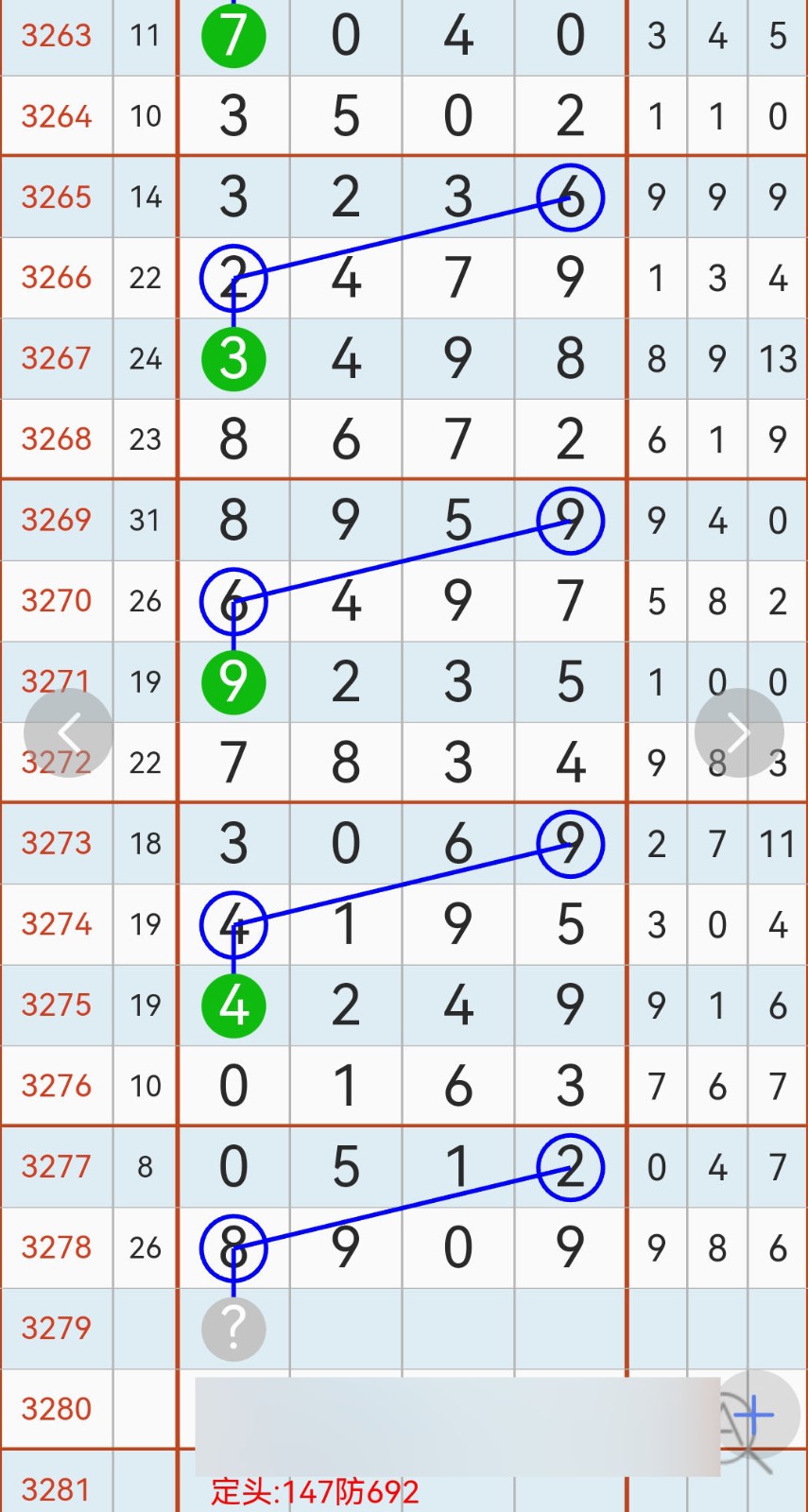
Task: Select the period number 3272 label
Action: [57, 761]
